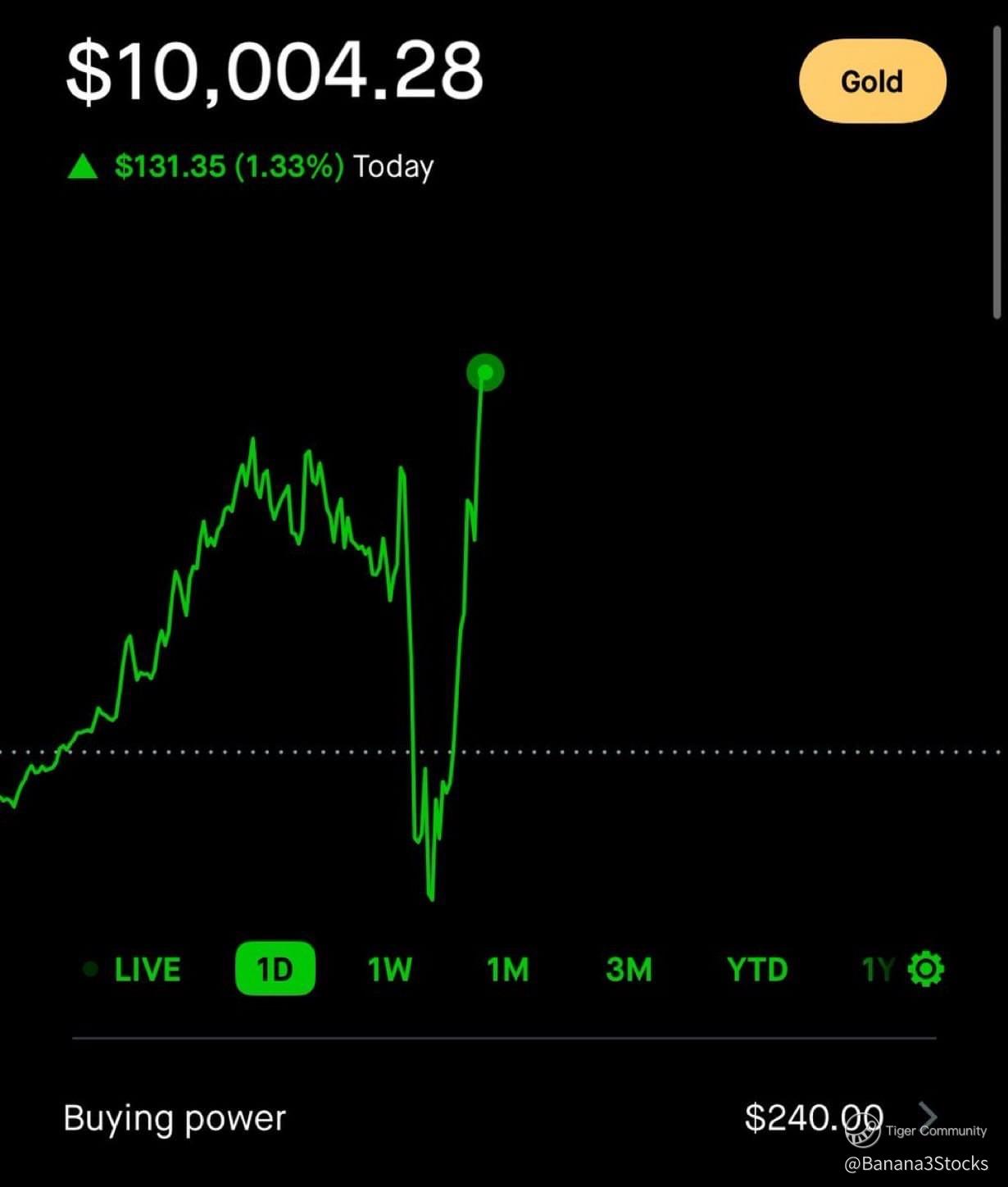Select the YTD time range
Screen dimensions: 1008x1187
(757, 970)
